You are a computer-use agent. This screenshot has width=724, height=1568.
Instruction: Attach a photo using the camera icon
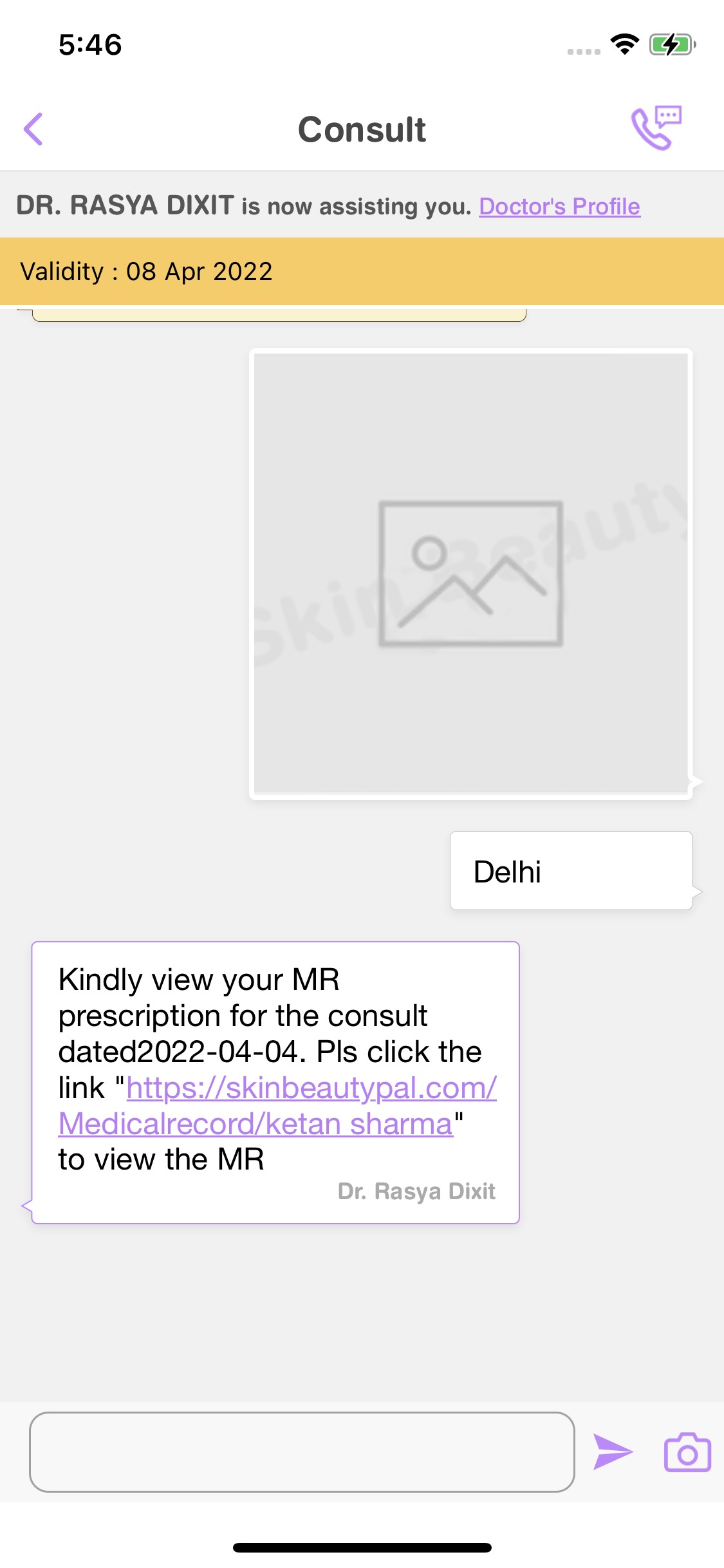coord(687,1452)
